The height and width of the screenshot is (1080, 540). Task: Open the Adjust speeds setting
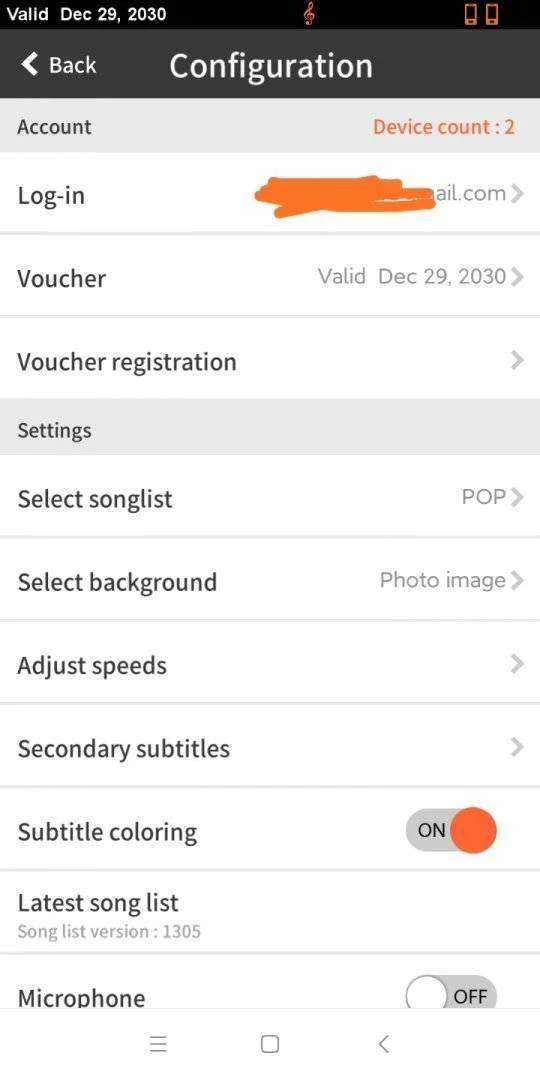pos(270,664)
